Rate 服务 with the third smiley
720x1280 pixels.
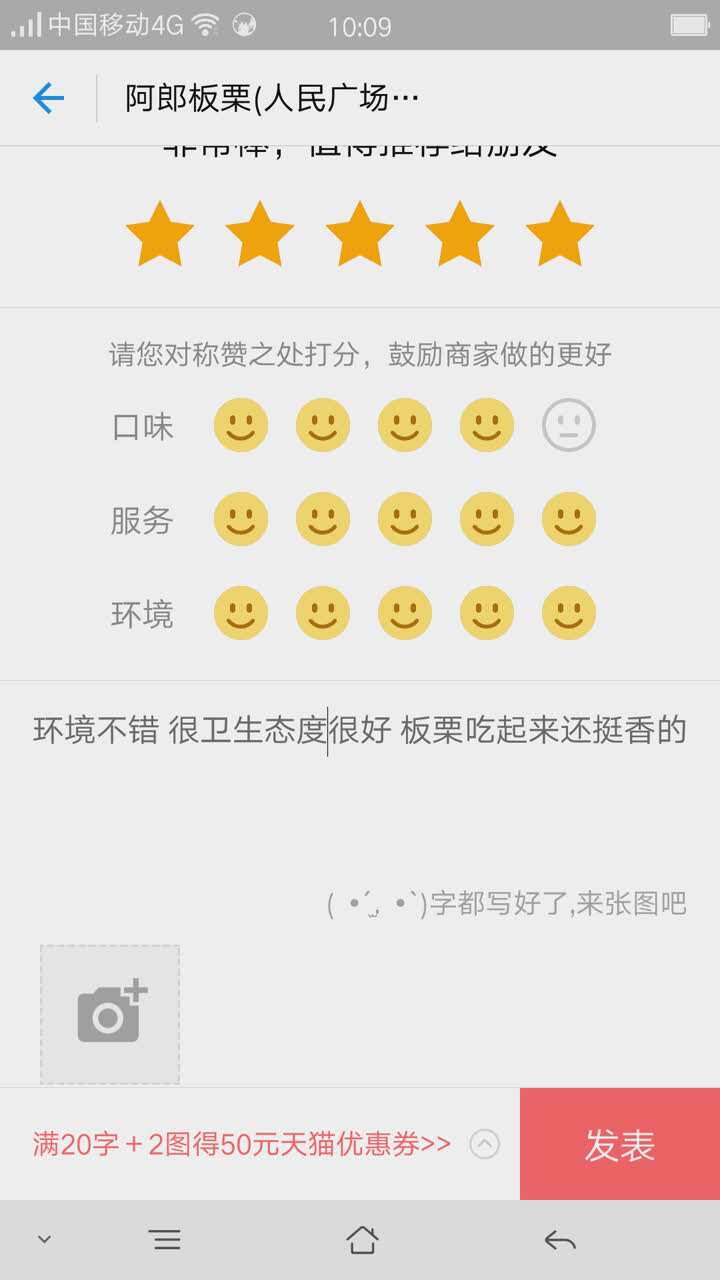(x=405, y=519)
